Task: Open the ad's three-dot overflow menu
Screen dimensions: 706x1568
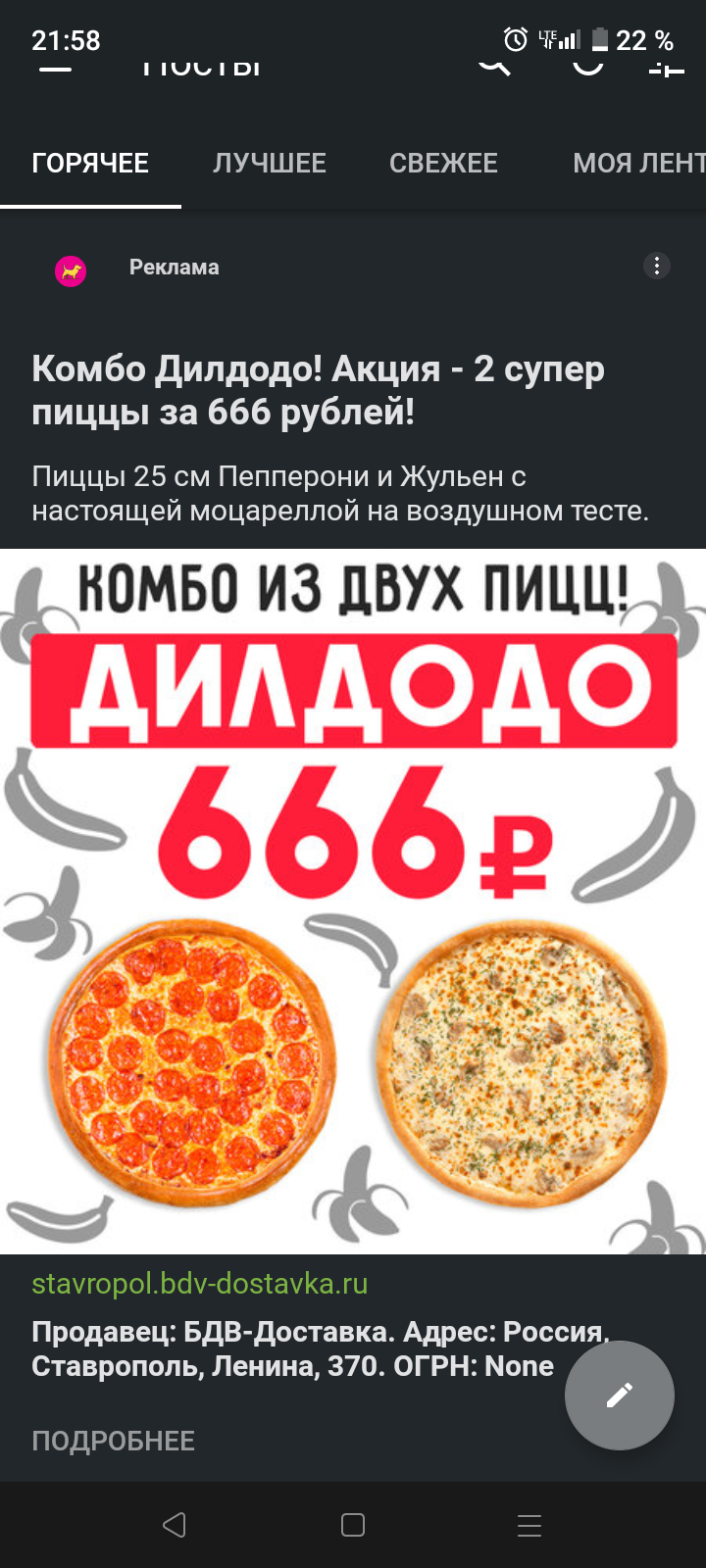Action: (x=656, y=267)
